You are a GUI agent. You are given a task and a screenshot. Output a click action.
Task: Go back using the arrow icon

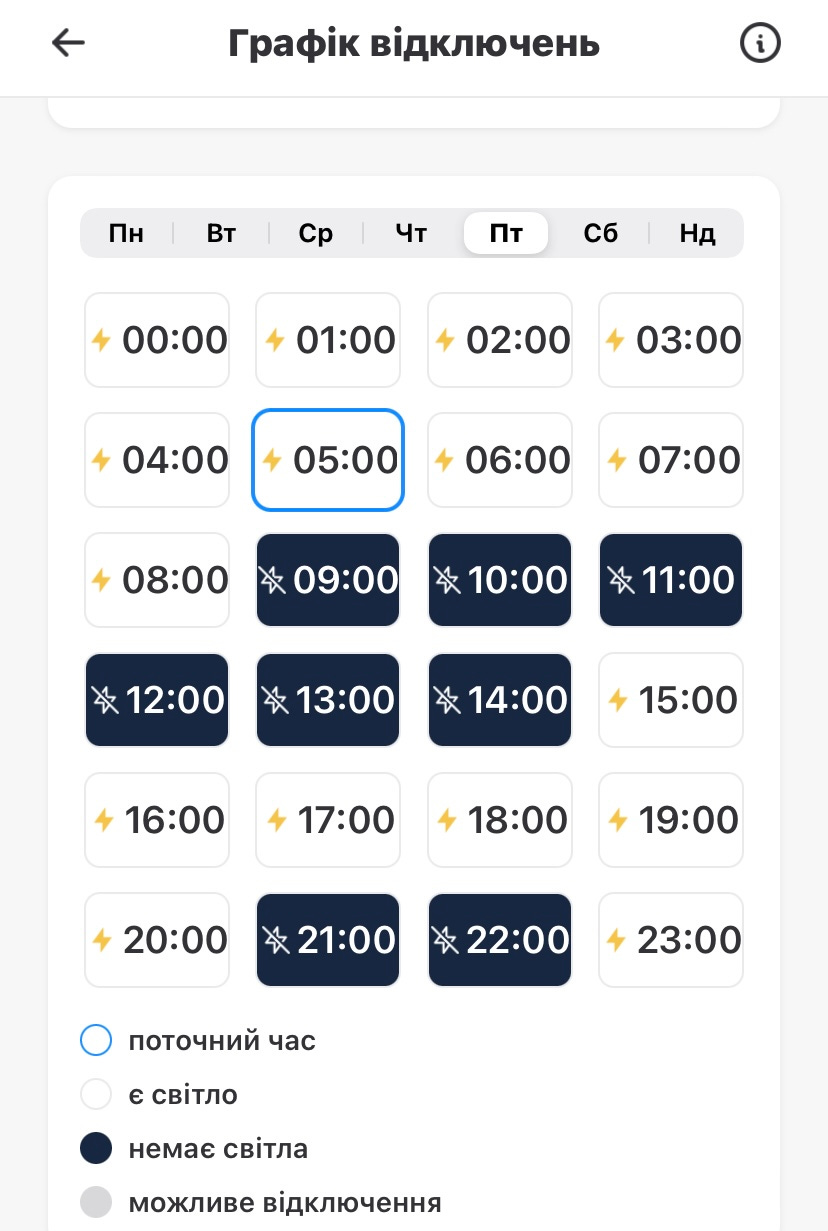pos(68,43)
